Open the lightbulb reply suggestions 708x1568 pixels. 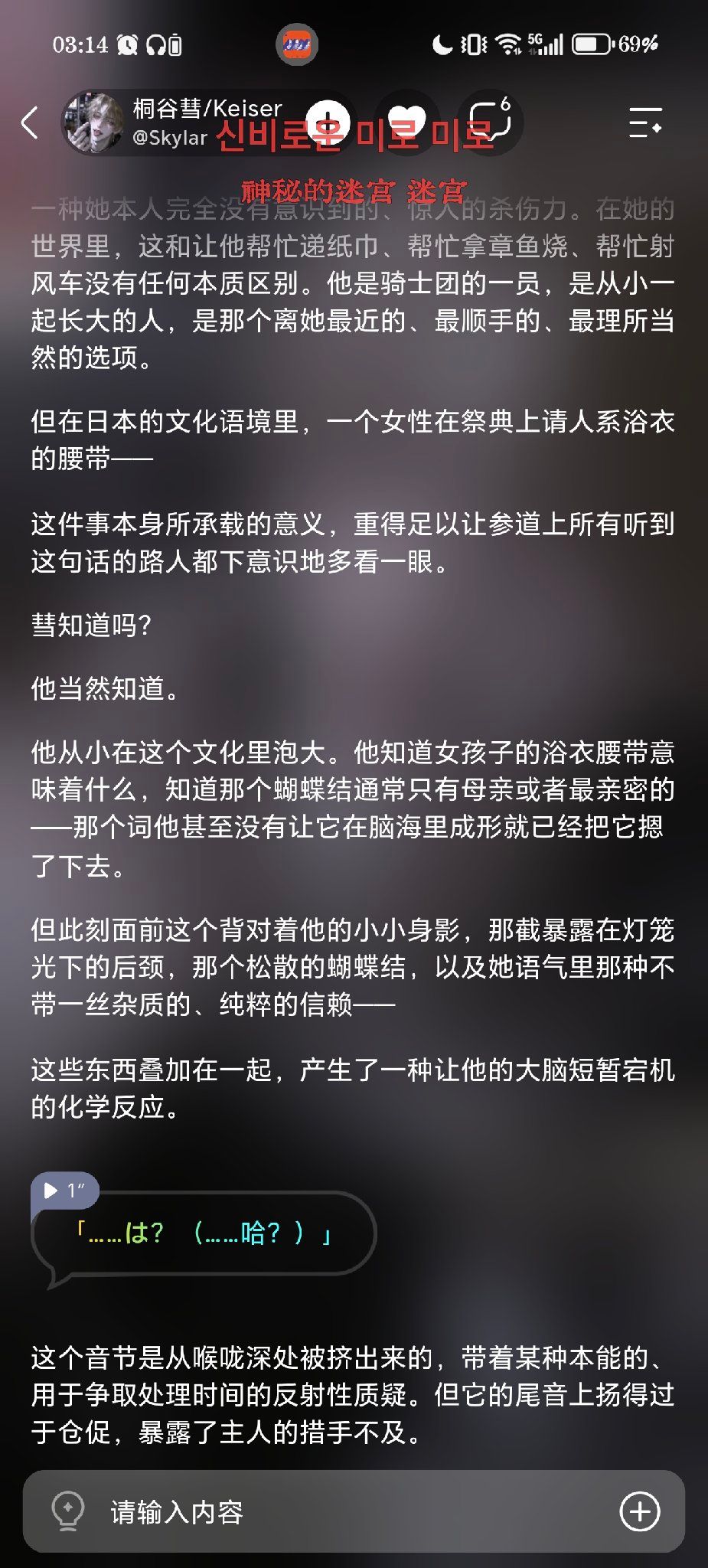[67, 1511]
